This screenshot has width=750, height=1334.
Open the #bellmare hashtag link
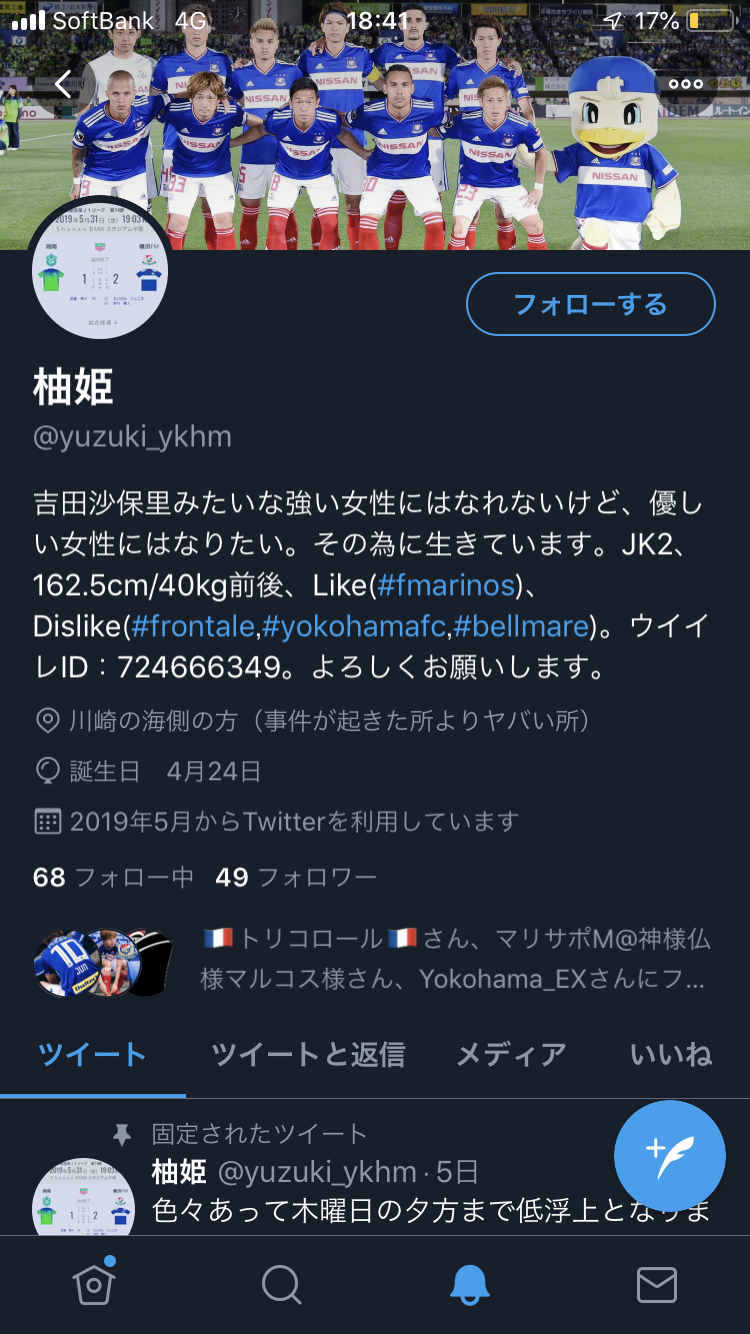(x=520, y=627)
